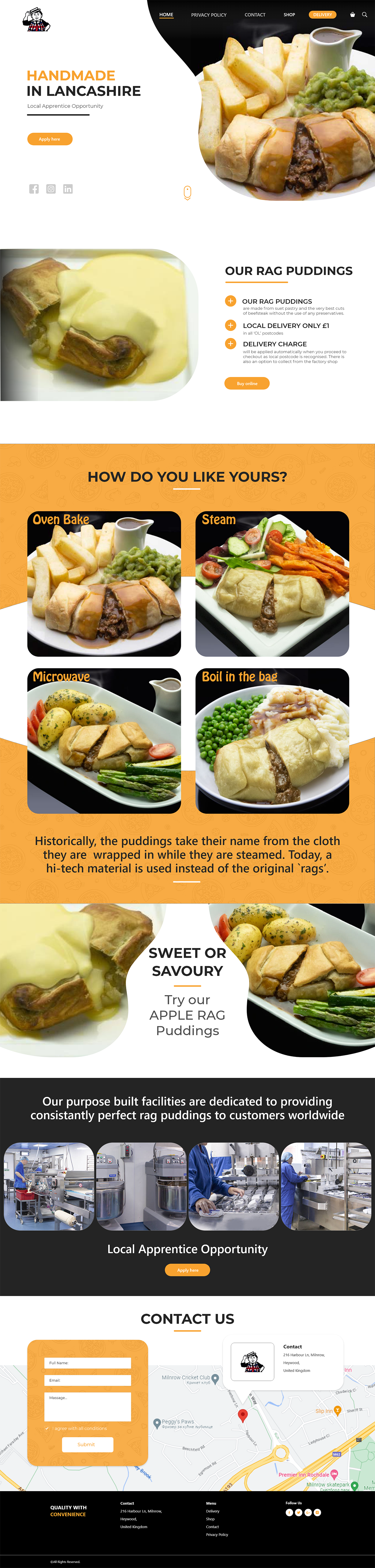Visit the Facebook page icon
This screenshot has width=375, height=1568.
pyautogui.click(x=34, y=189)
